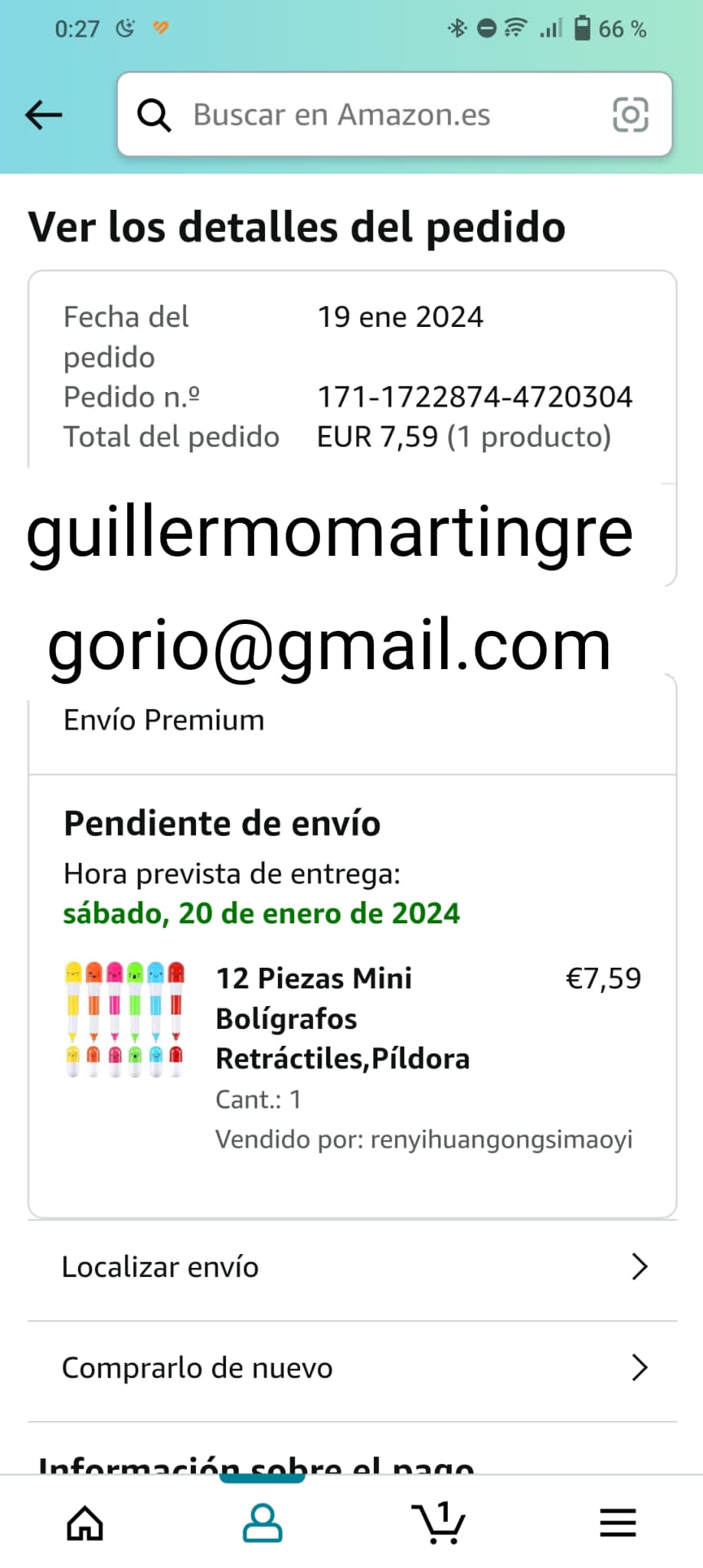Open Localizar envío
The image size is (703, 1568).
[x=352, y=1267]
